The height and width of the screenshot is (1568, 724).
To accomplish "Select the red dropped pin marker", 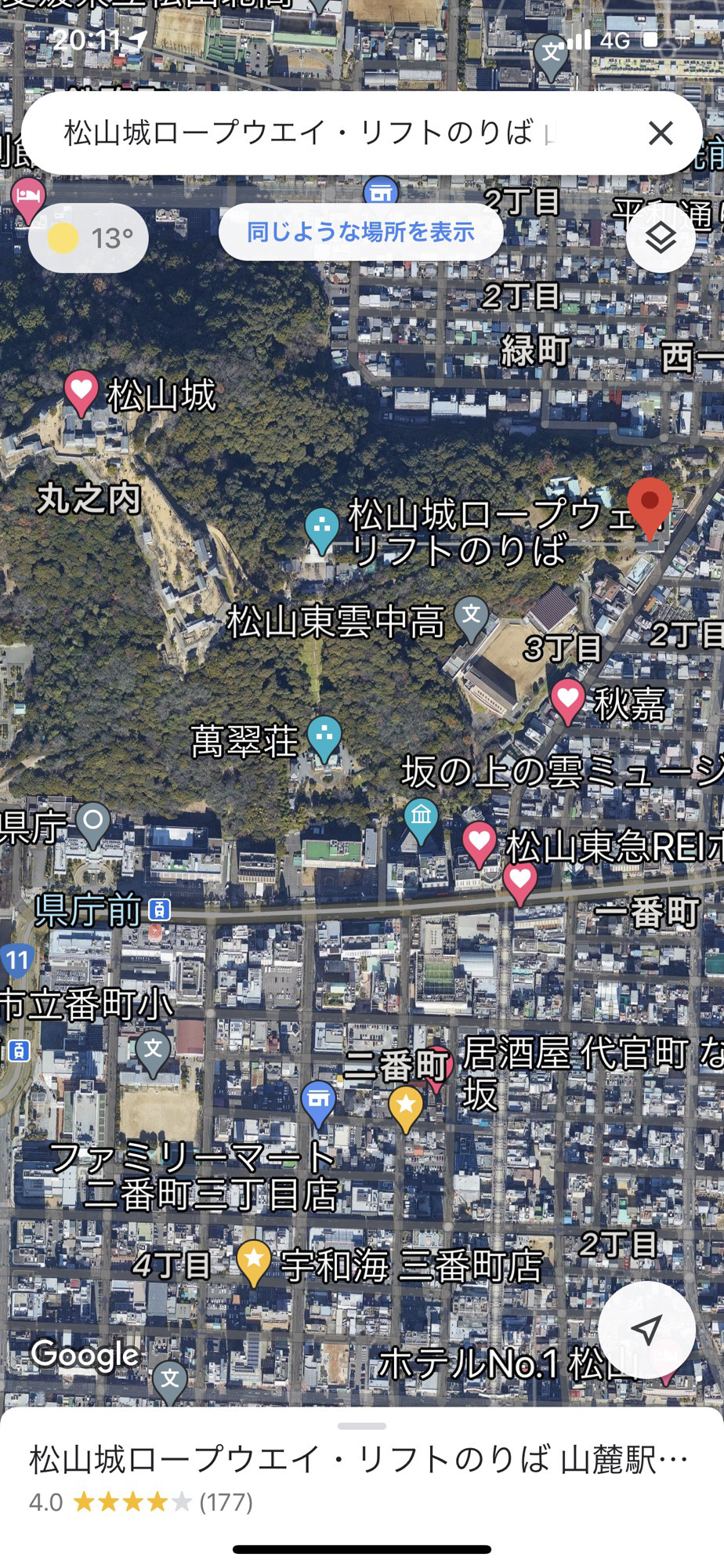I will (x=650, y=504).
